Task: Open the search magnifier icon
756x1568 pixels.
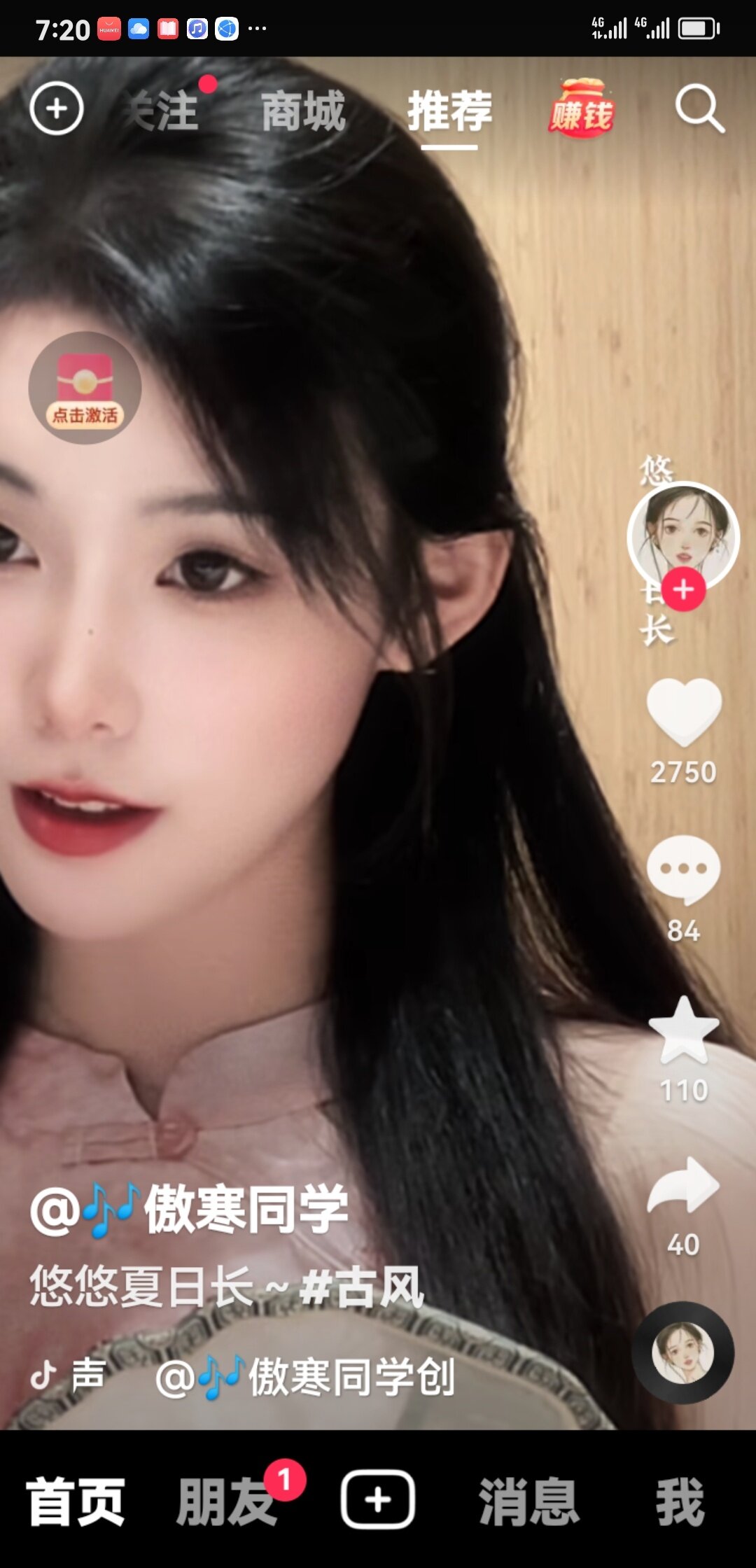Action: 699,109
